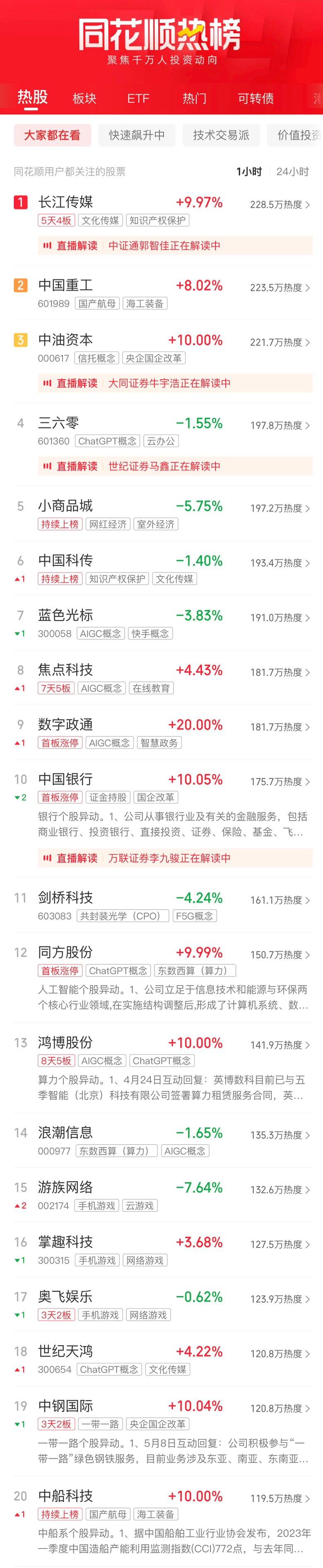This screenshot has height=1568, width=323.
Task: Select the 1小时 time range
Action: pyautogui.click(x=249, y=171)
